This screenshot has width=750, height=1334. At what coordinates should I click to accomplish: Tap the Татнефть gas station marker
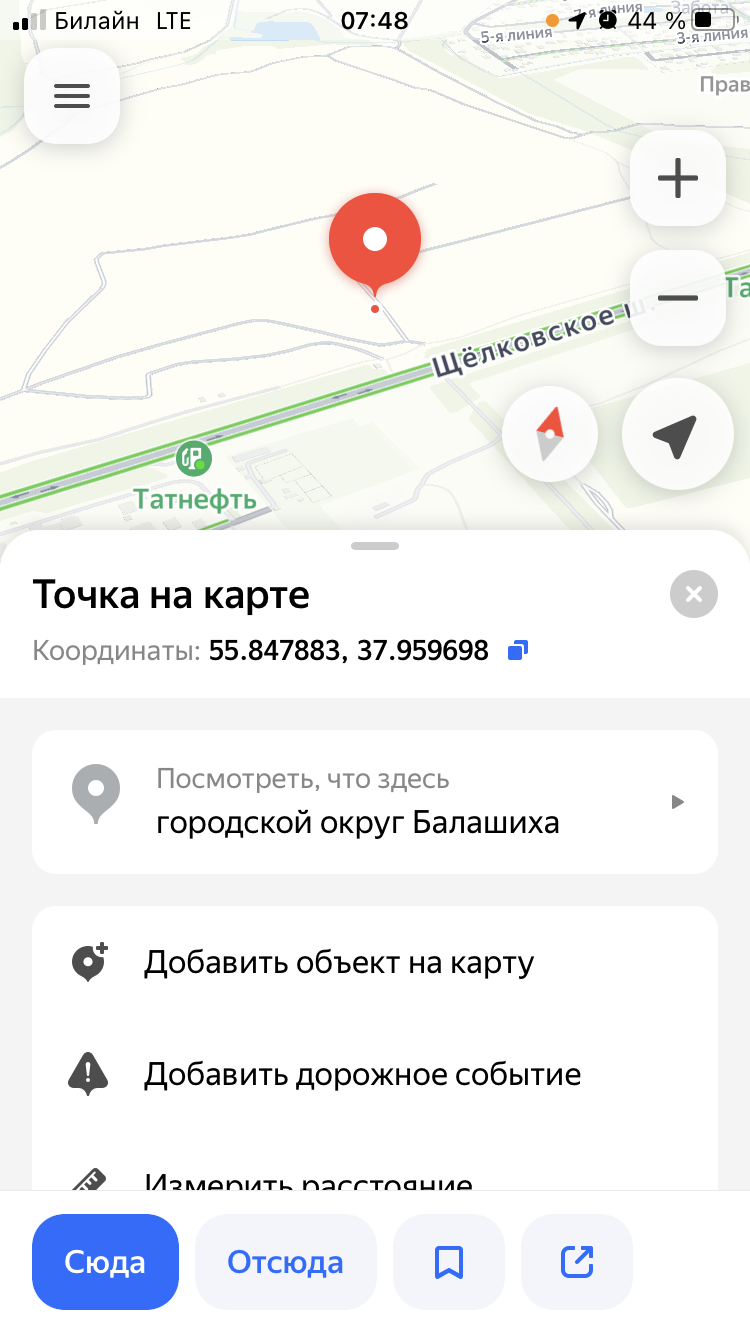192,459
